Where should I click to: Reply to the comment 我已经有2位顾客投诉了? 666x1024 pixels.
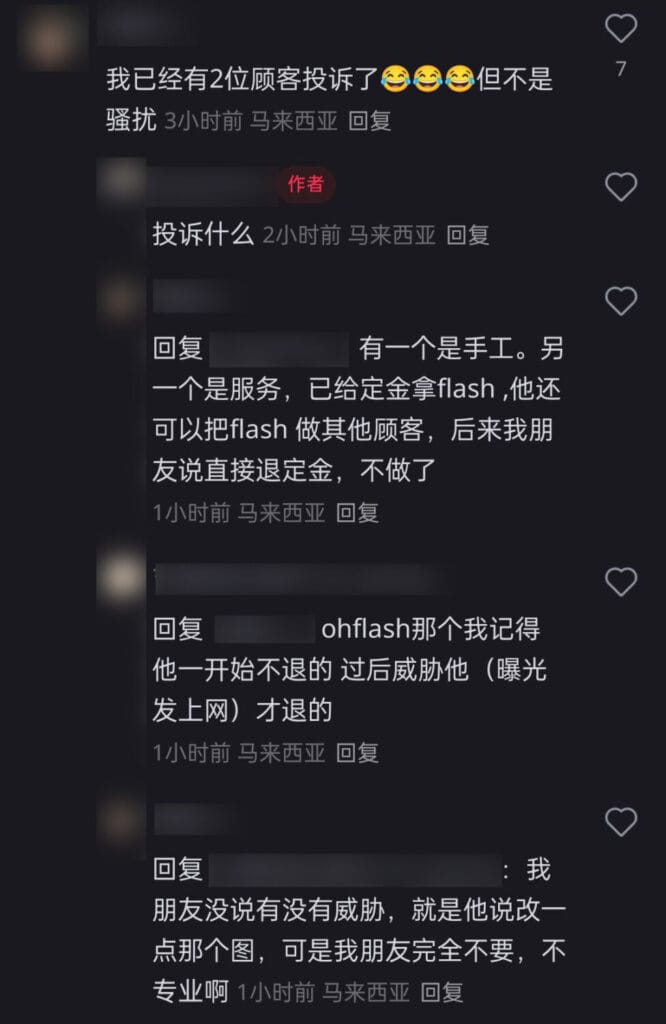368,121
